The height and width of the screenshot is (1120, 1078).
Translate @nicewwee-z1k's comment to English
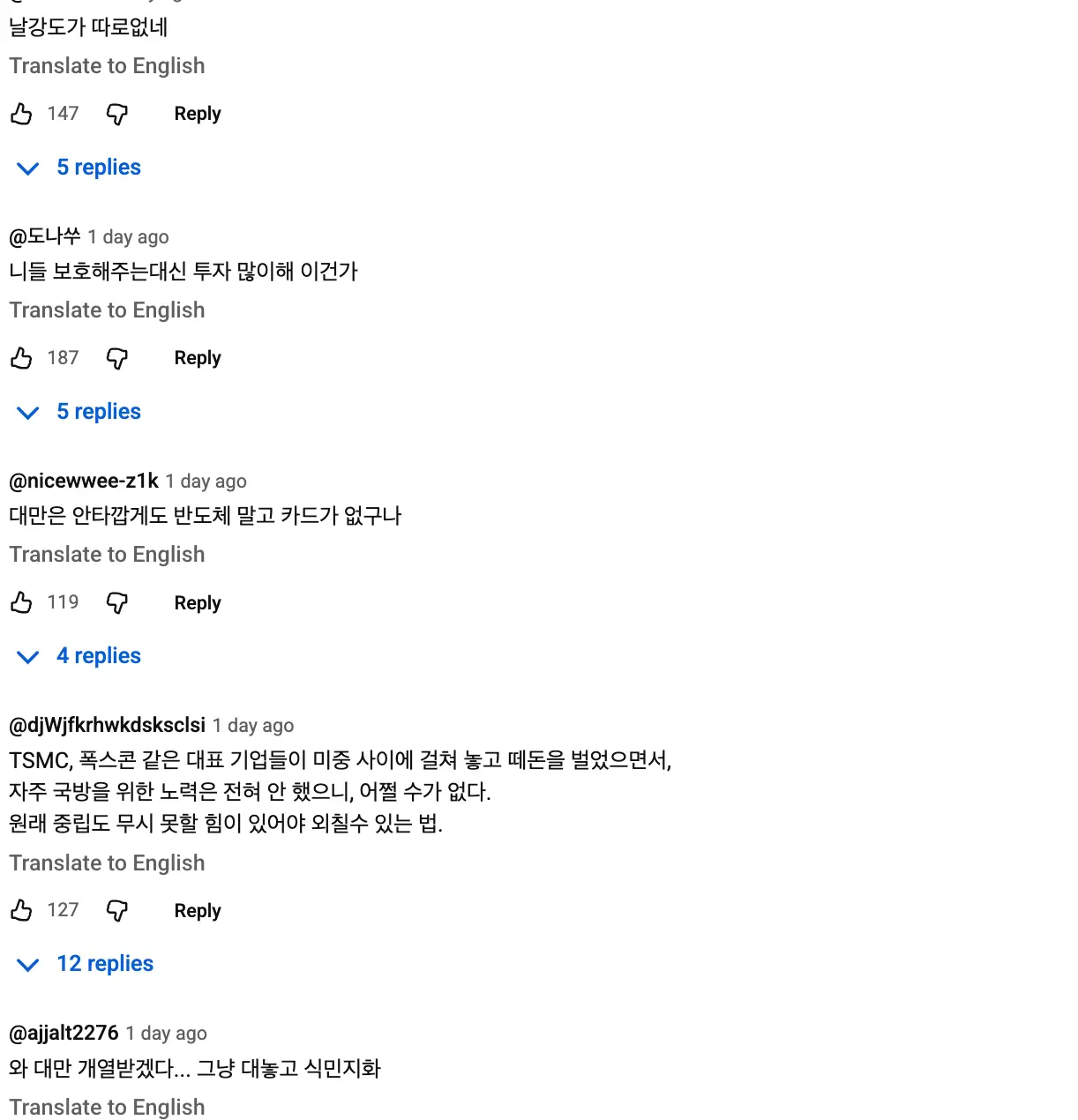click(107, 555)
